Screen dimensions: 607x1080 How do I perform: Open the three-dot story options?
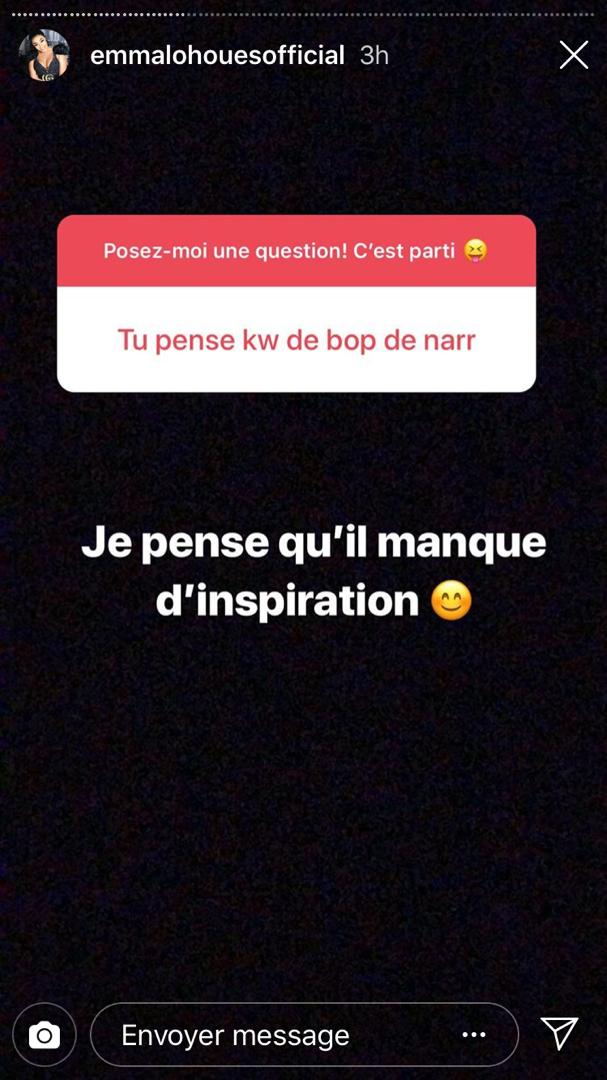[474, 1035]
